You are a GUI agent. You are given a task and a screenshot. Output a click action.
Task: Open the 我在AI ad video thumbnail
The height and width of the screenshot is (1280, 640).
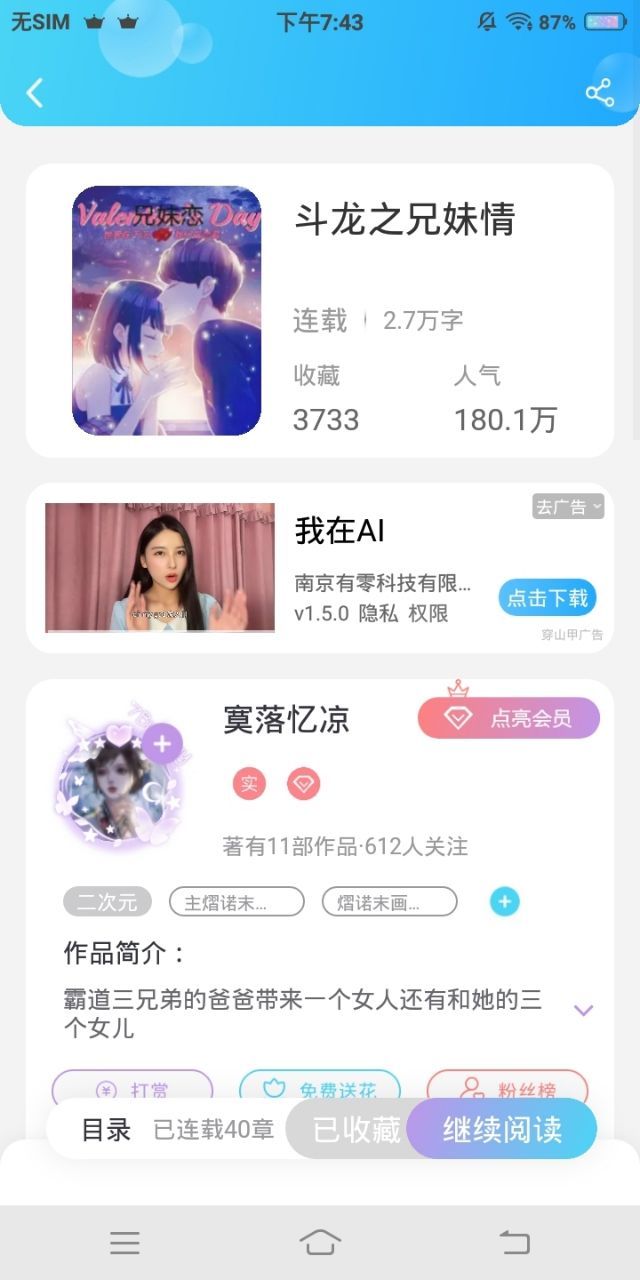point(160,567)
